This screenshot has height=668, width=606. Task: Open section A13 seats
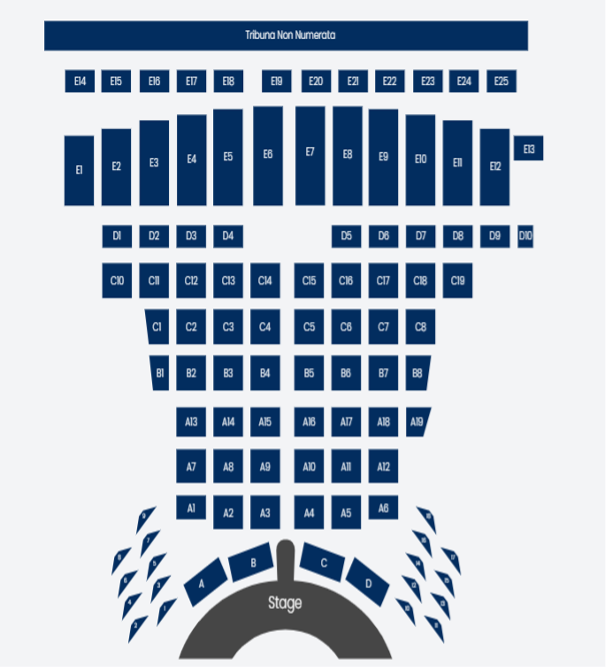tap(191, 422)
